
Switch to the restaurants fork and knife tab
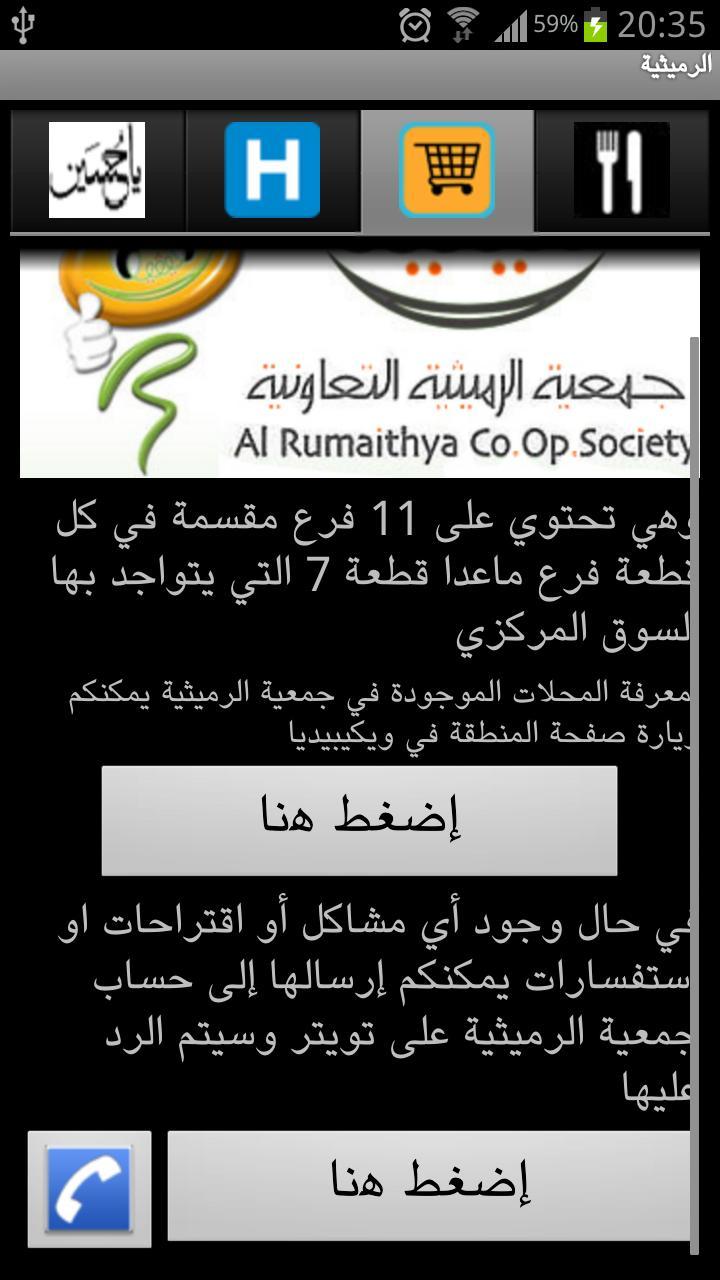pos(622,171)
